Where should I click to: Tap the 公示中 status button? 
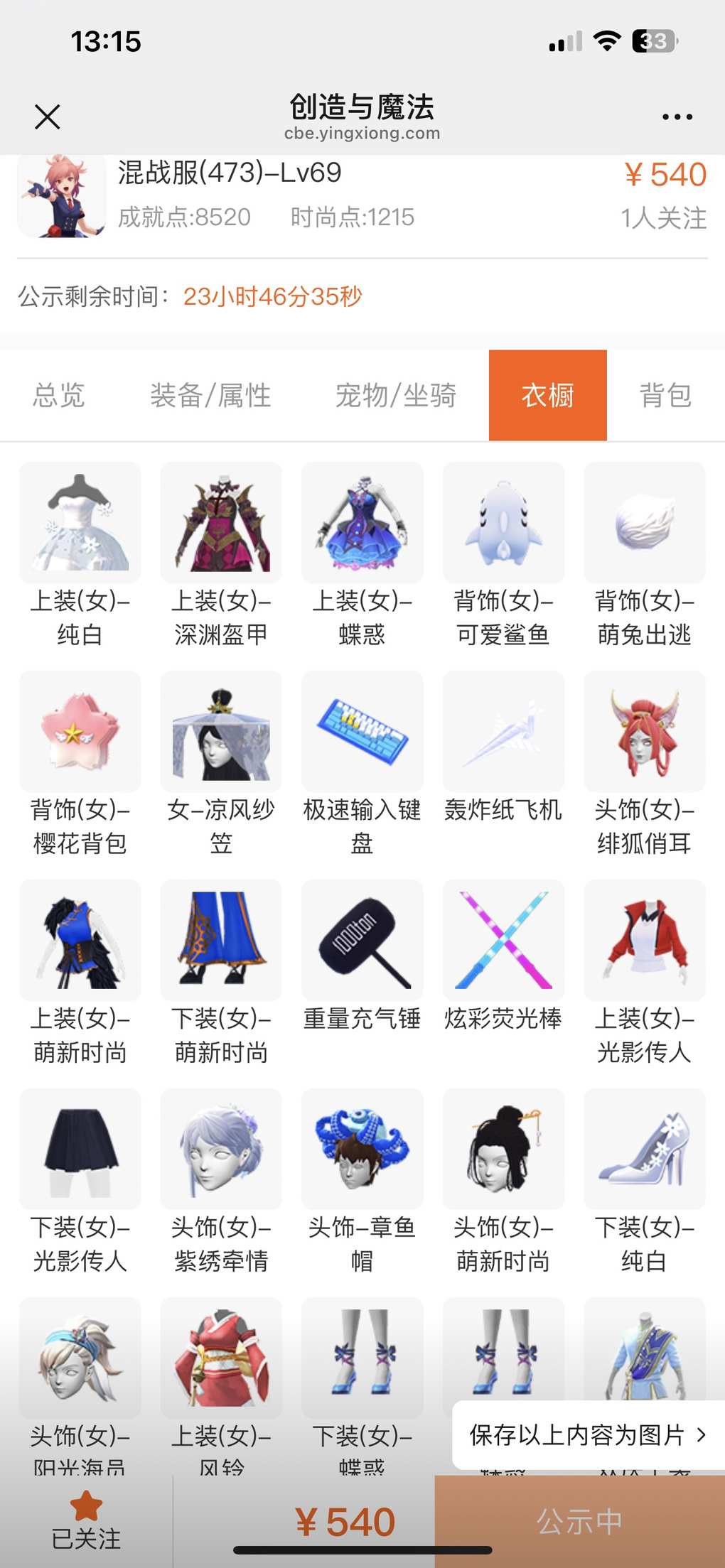pyautogui.click(x=579, y=1521)
